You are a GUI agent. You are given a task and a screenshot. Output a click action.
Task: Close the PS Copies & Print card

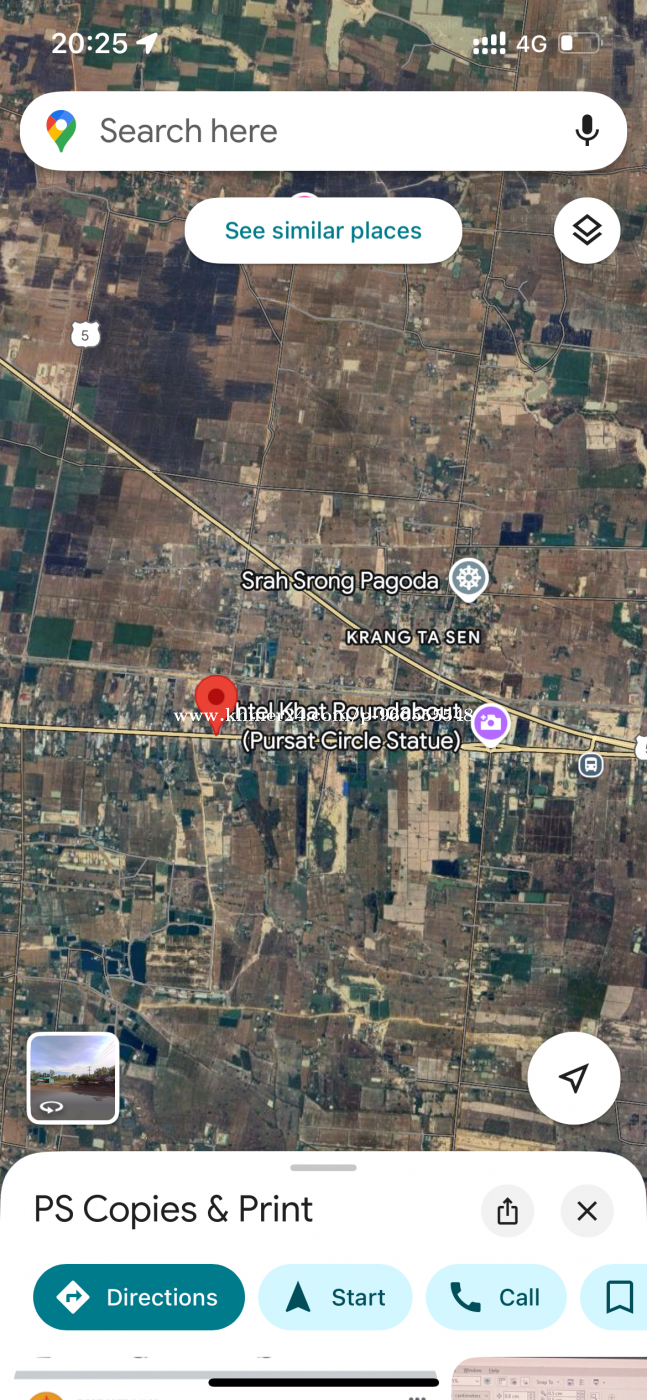tap(587, 1211)
